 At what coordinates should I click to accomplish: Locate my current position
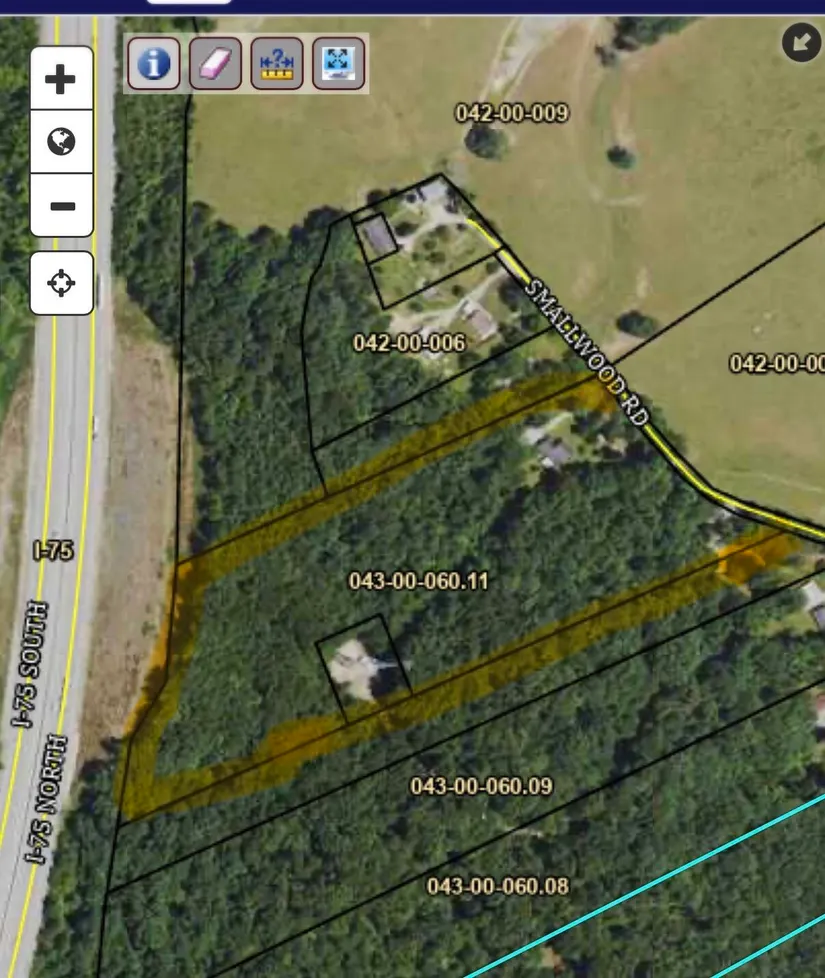point(61,283)
